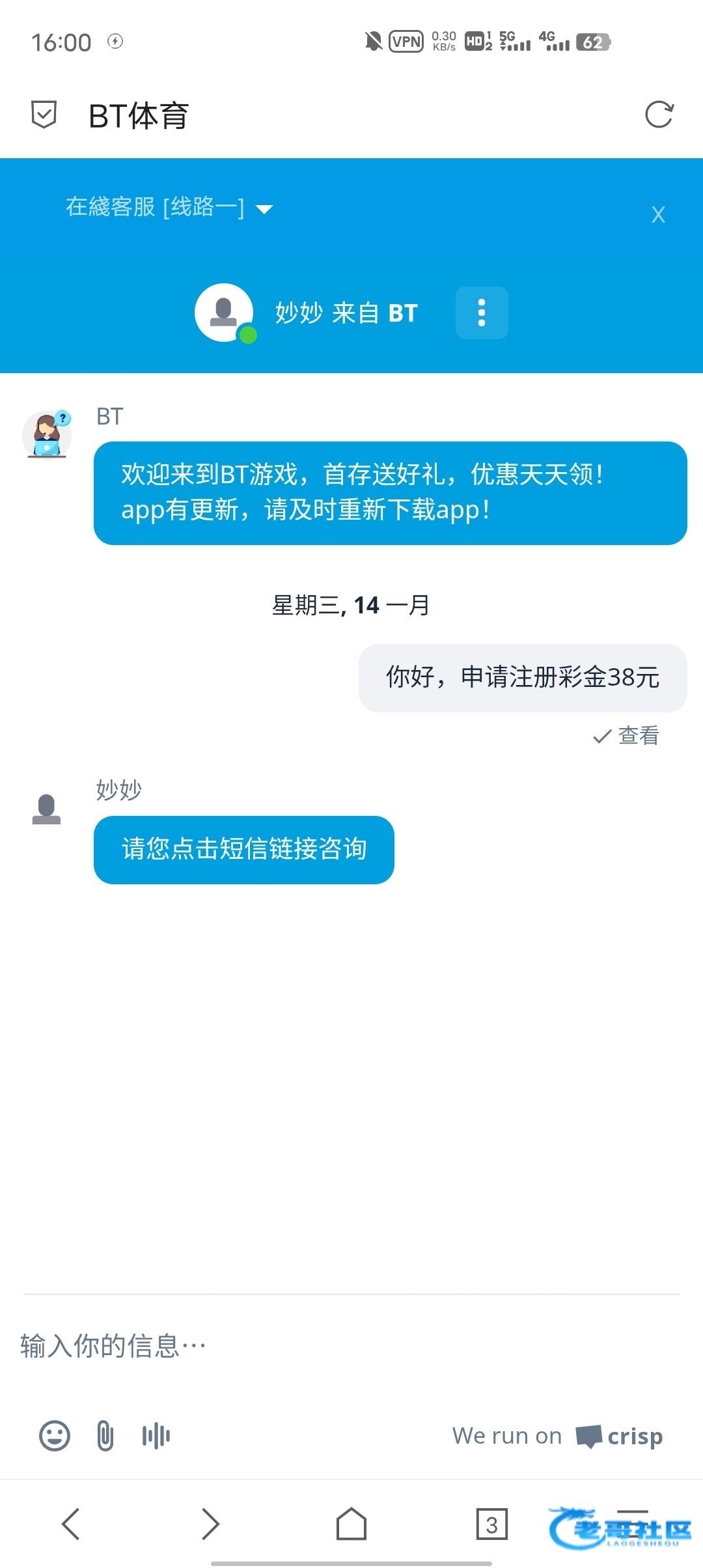Close the chat with the X button
This screenshot has width=703, height=1568.
(x=658, y=214)
